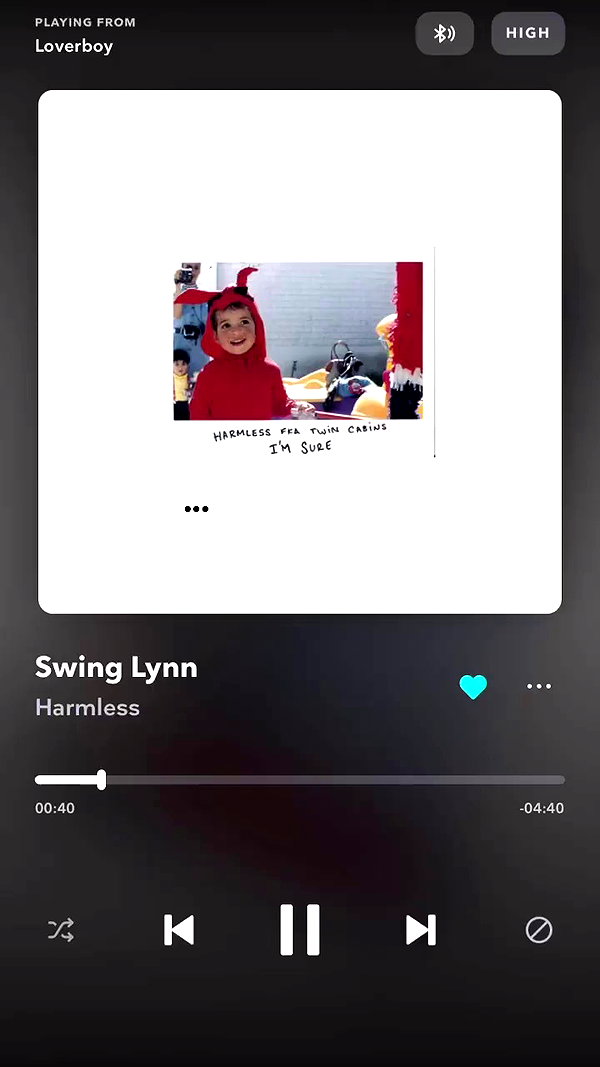Screen dimensions: 600x1067
Task: Skip to the previous track
Action: (x=179, y=930)
